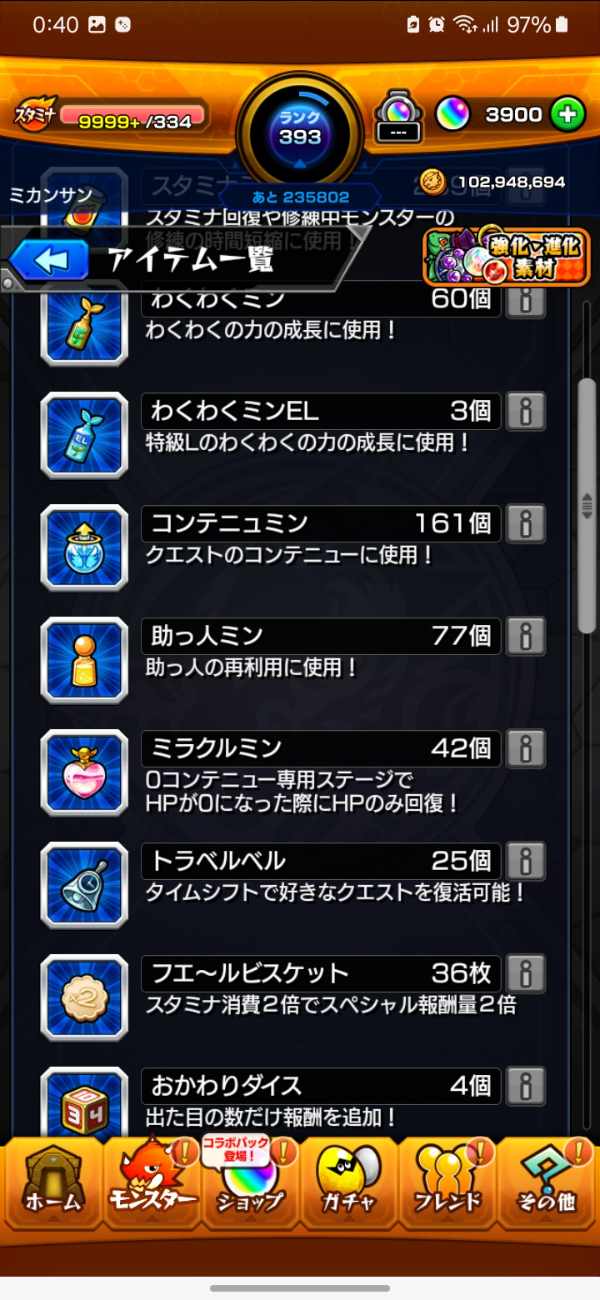Open info for コンテニュミン

(x=526, y=523)
